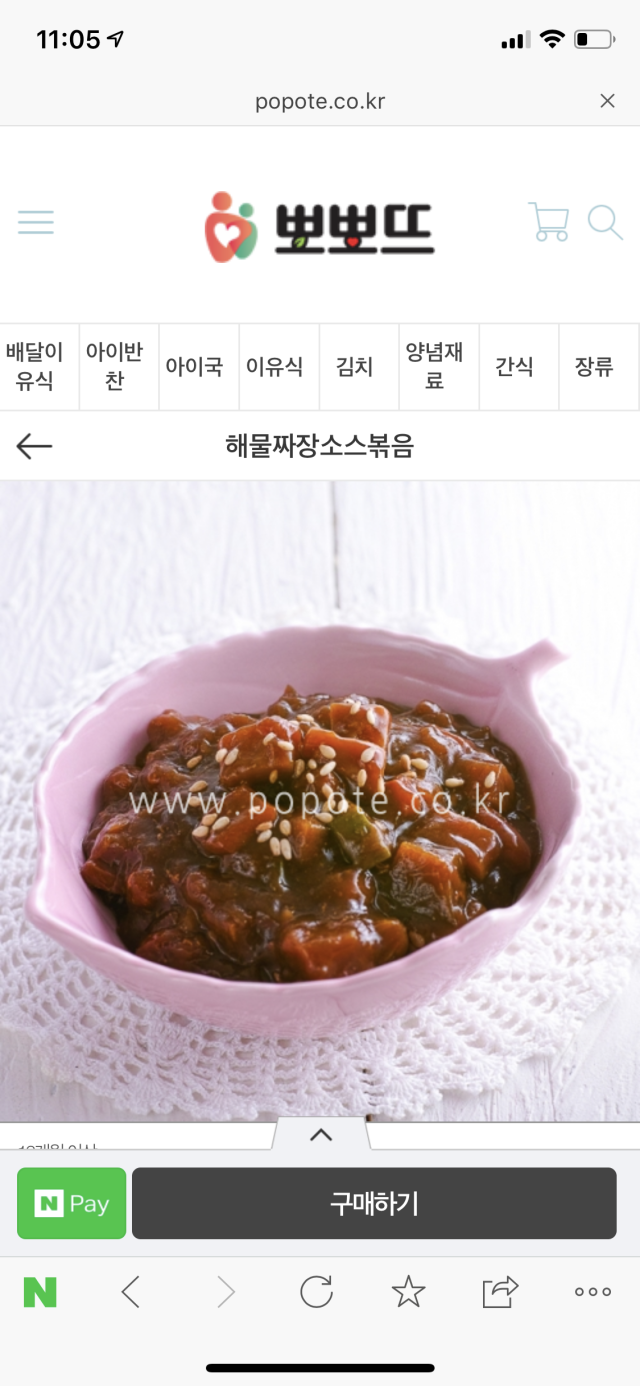Viewport: 640px width, 1386px height.
Task: Close the popote.co.kr page
Action: pyautogui.click(x=607, y=101)
